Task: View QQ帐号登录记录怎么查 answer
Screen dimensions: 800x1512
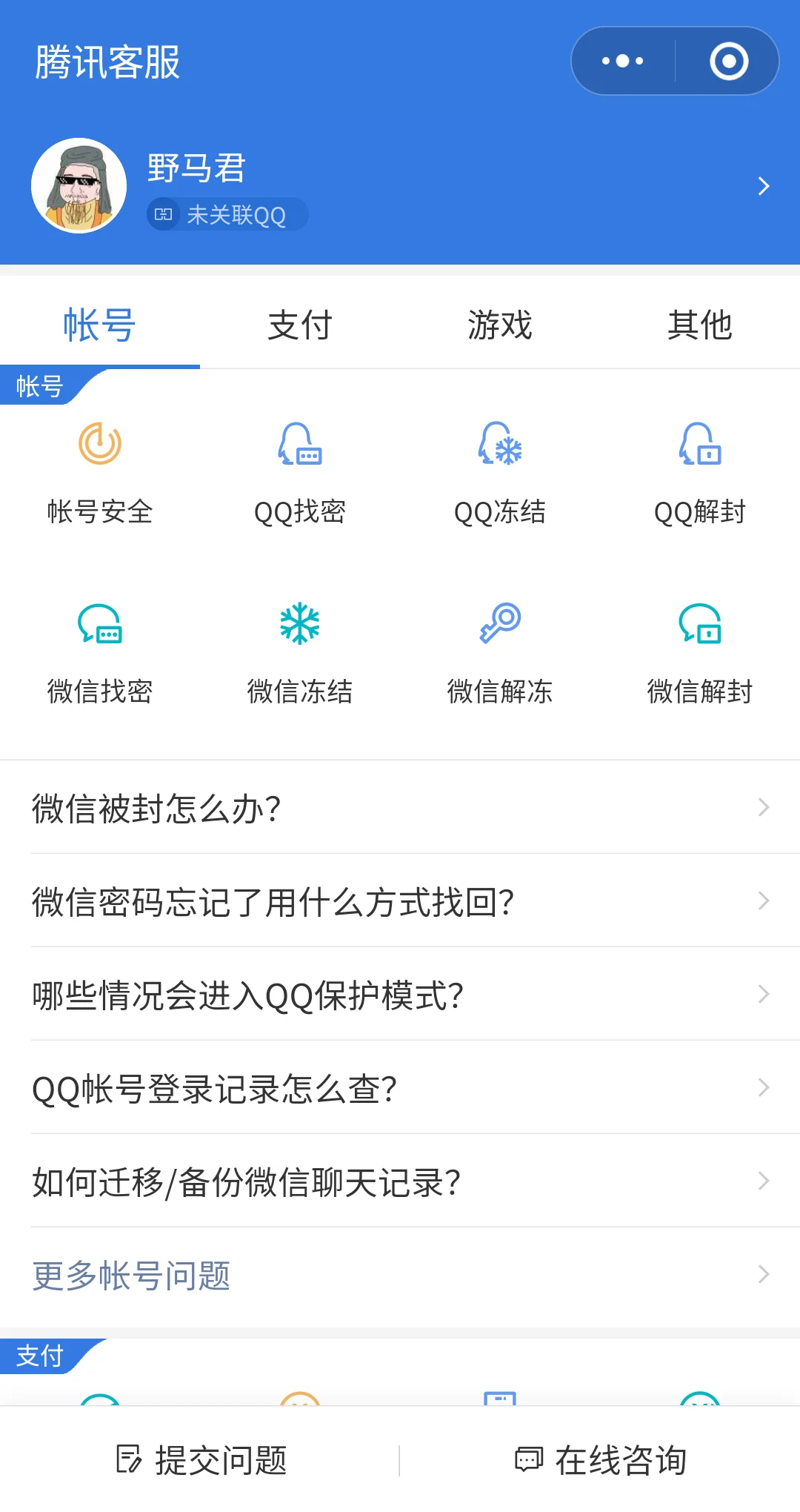Action: click(400, 1088)
